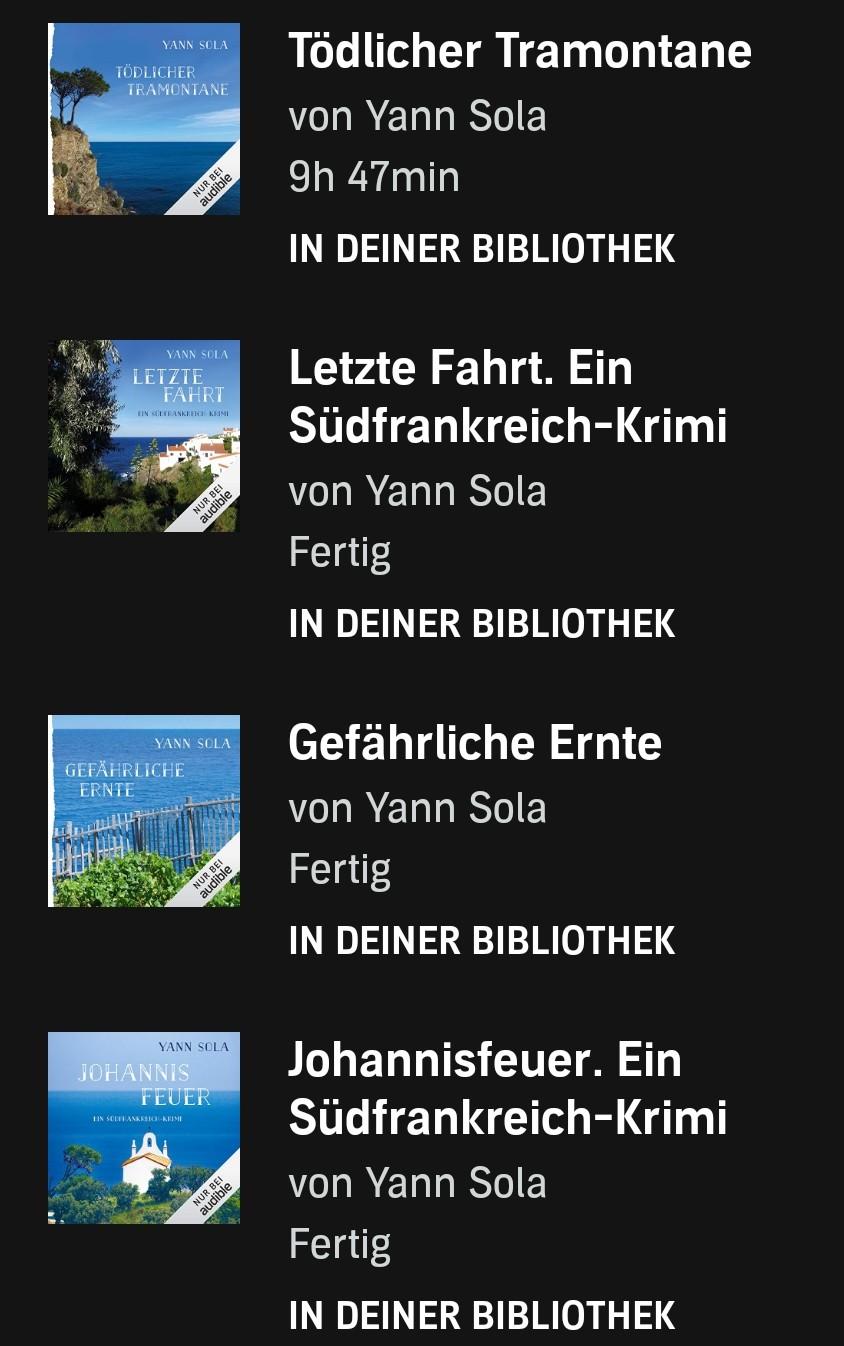This screenshot has width=844, height=1346.
Task: View the Gefährliche Ernte cover
Action: click(x=144, y=811)
